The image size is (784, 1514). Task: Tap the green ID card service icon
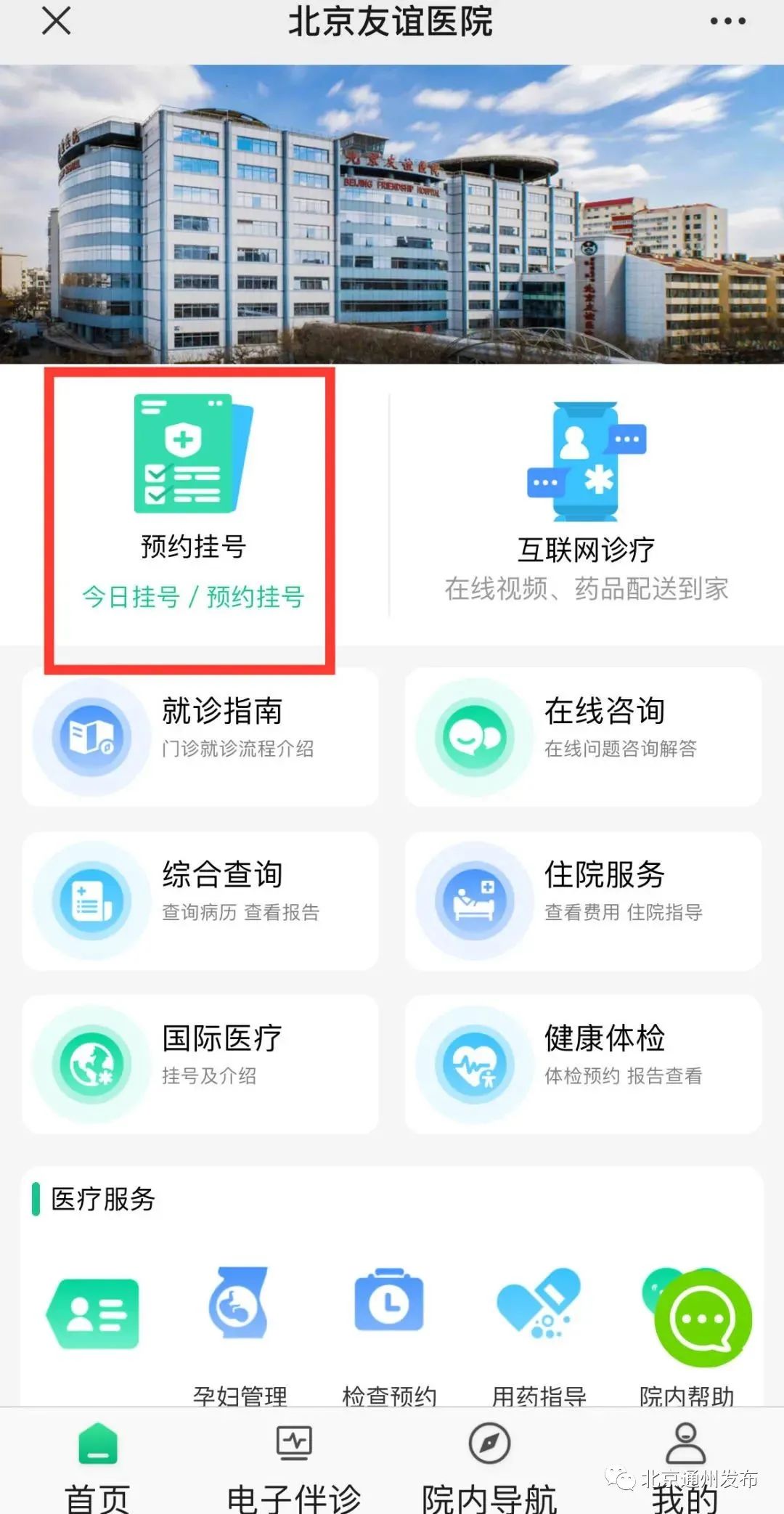(93, 1314)
